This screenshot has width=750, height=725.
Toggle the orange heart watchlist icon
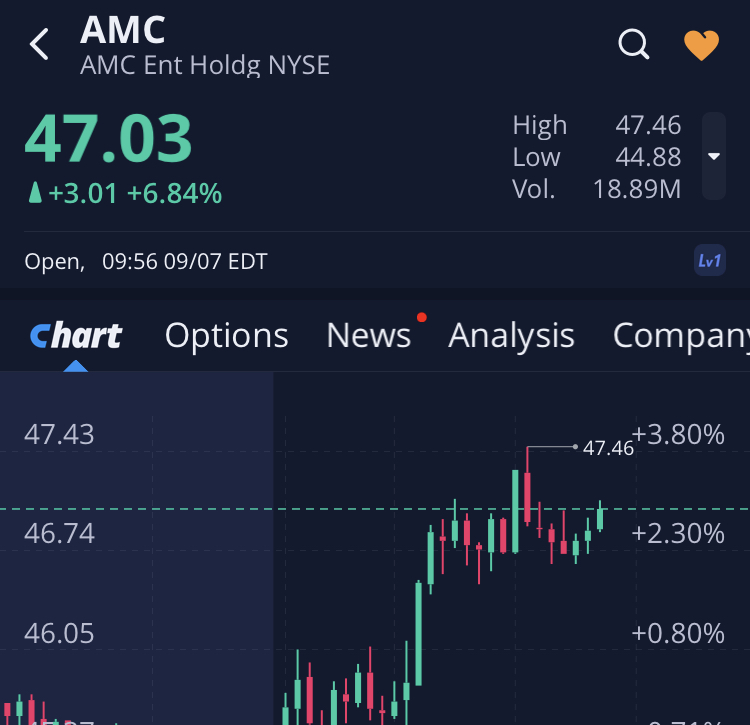[701, 45]
